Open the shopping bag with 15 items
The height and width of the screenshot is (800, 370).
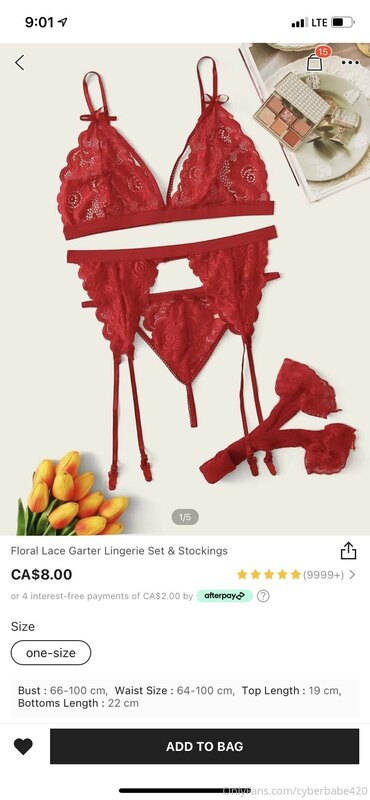[315, 61]
